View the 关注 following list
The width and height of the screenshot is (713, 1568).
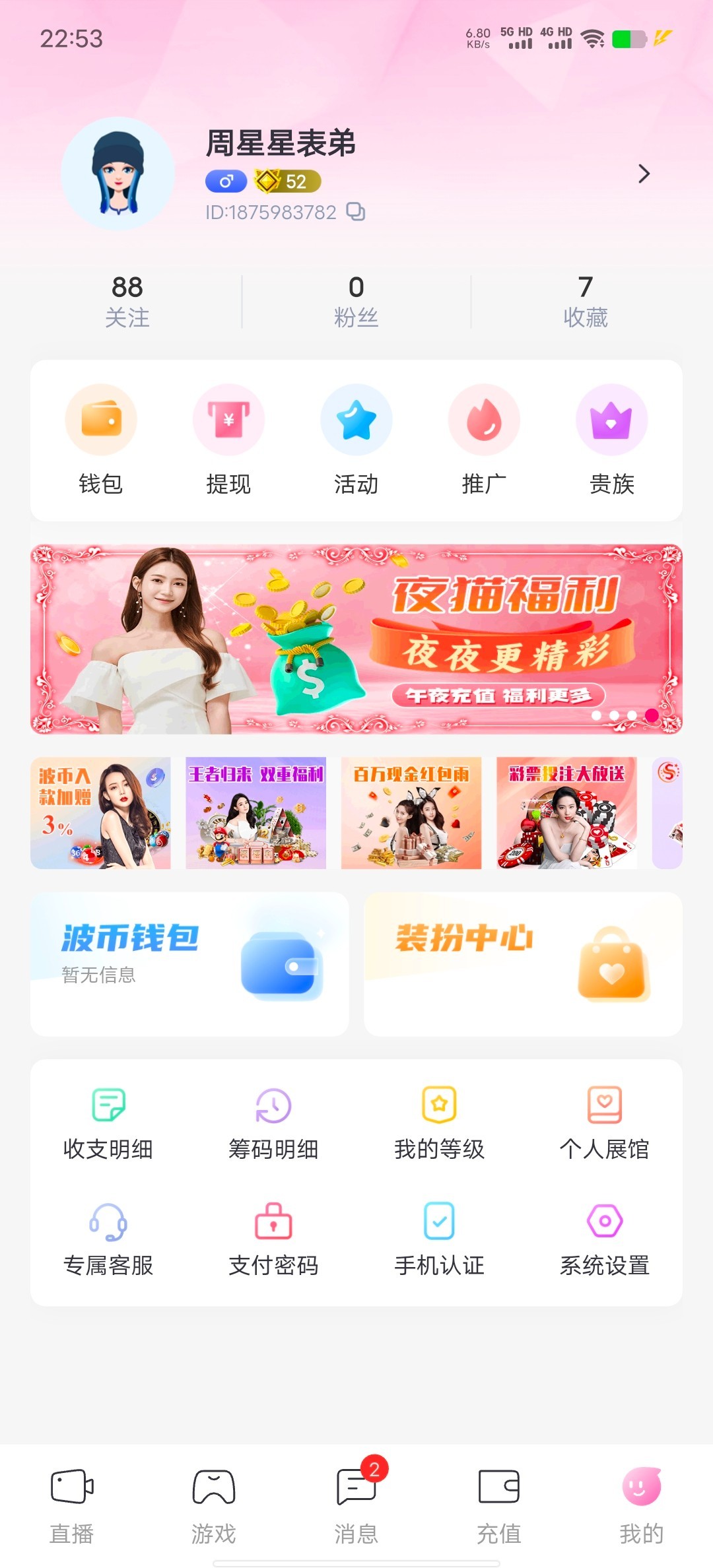(x=127, y=302)
